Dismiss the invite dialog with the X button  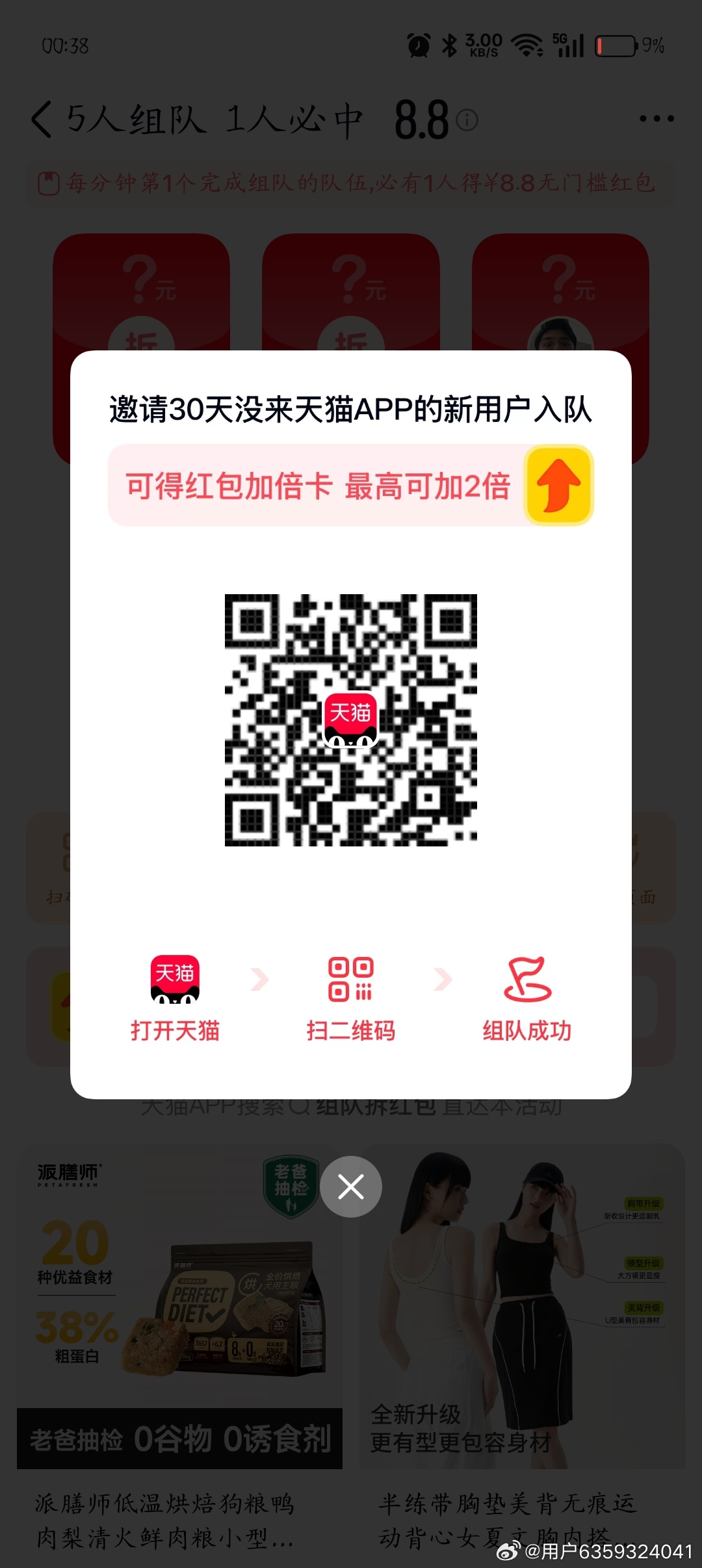point(350,1187)
